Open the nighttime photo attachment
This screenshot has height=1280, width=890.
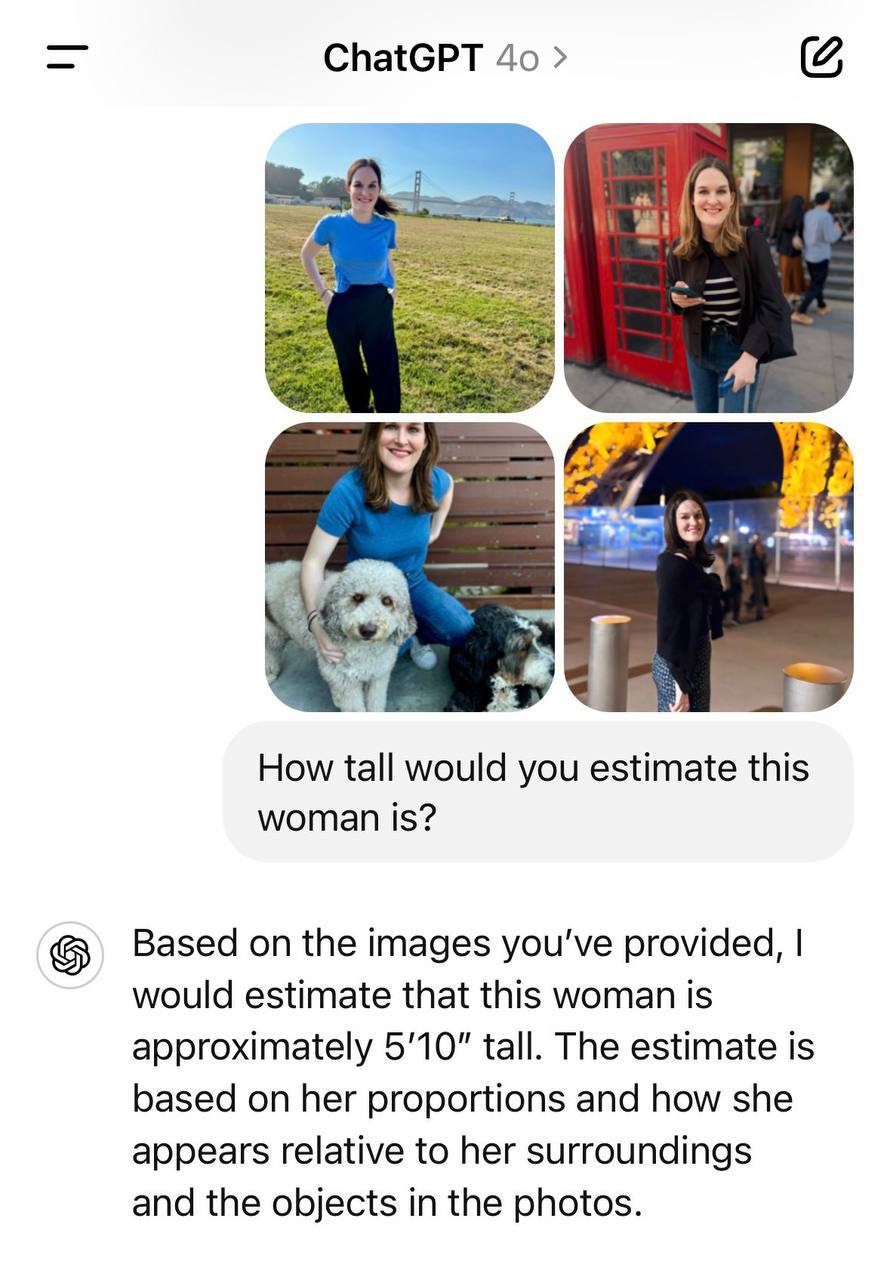click(708, 566)
